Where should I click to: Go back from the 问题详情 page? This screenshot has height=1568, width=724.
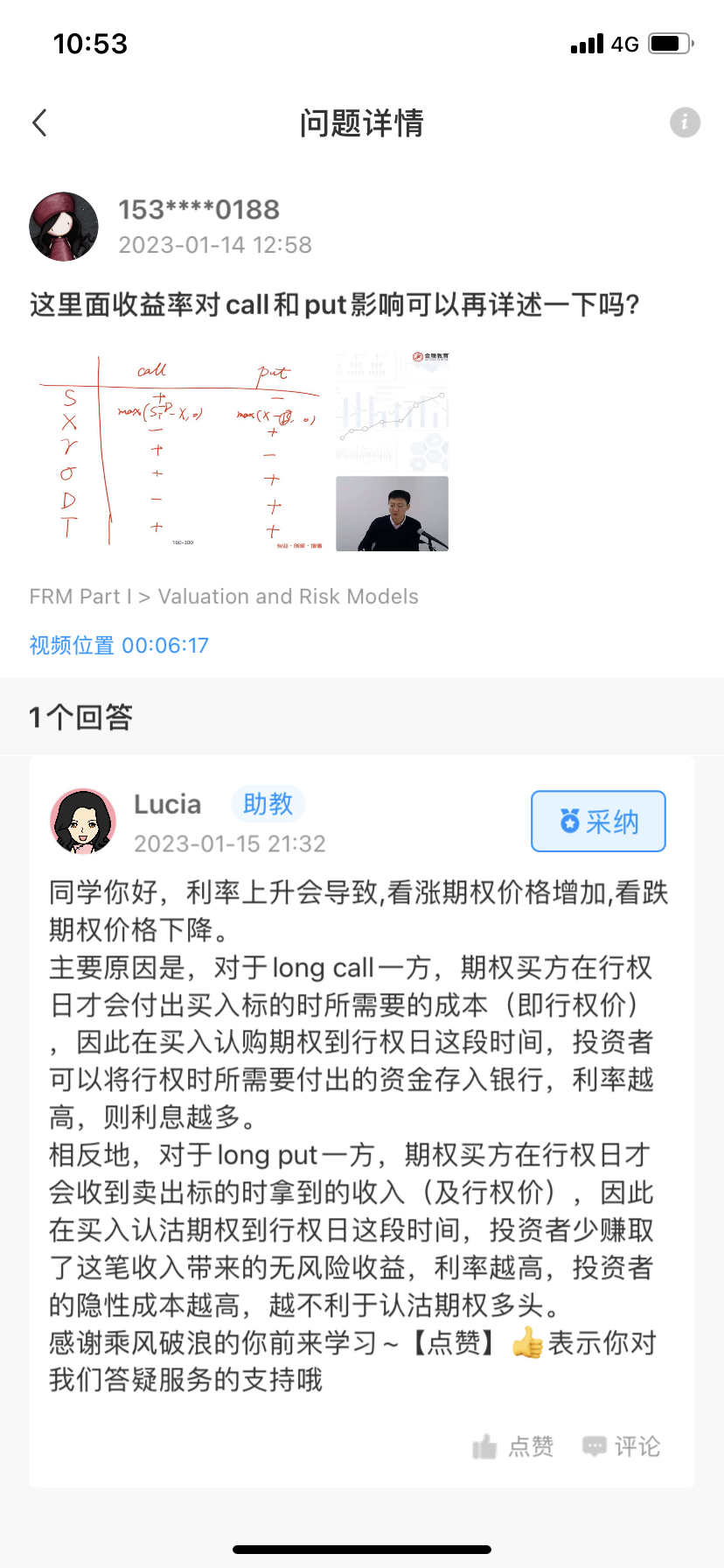[40, 123]
